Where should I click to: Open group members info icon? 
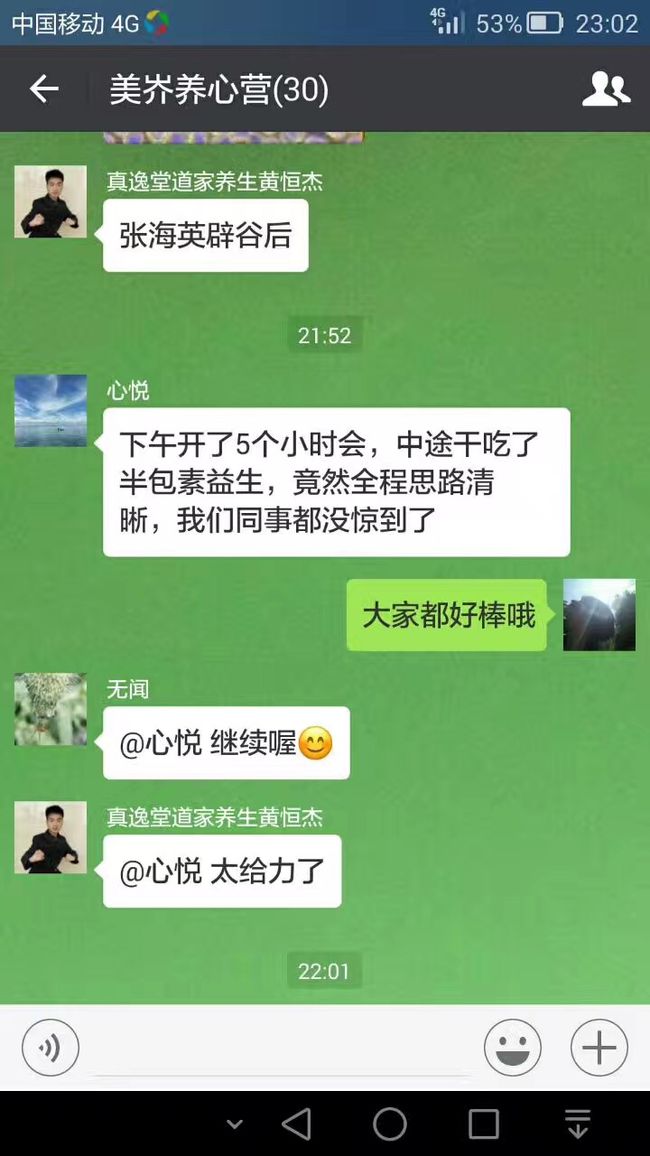pyautogui.click(x=606, y=89)
